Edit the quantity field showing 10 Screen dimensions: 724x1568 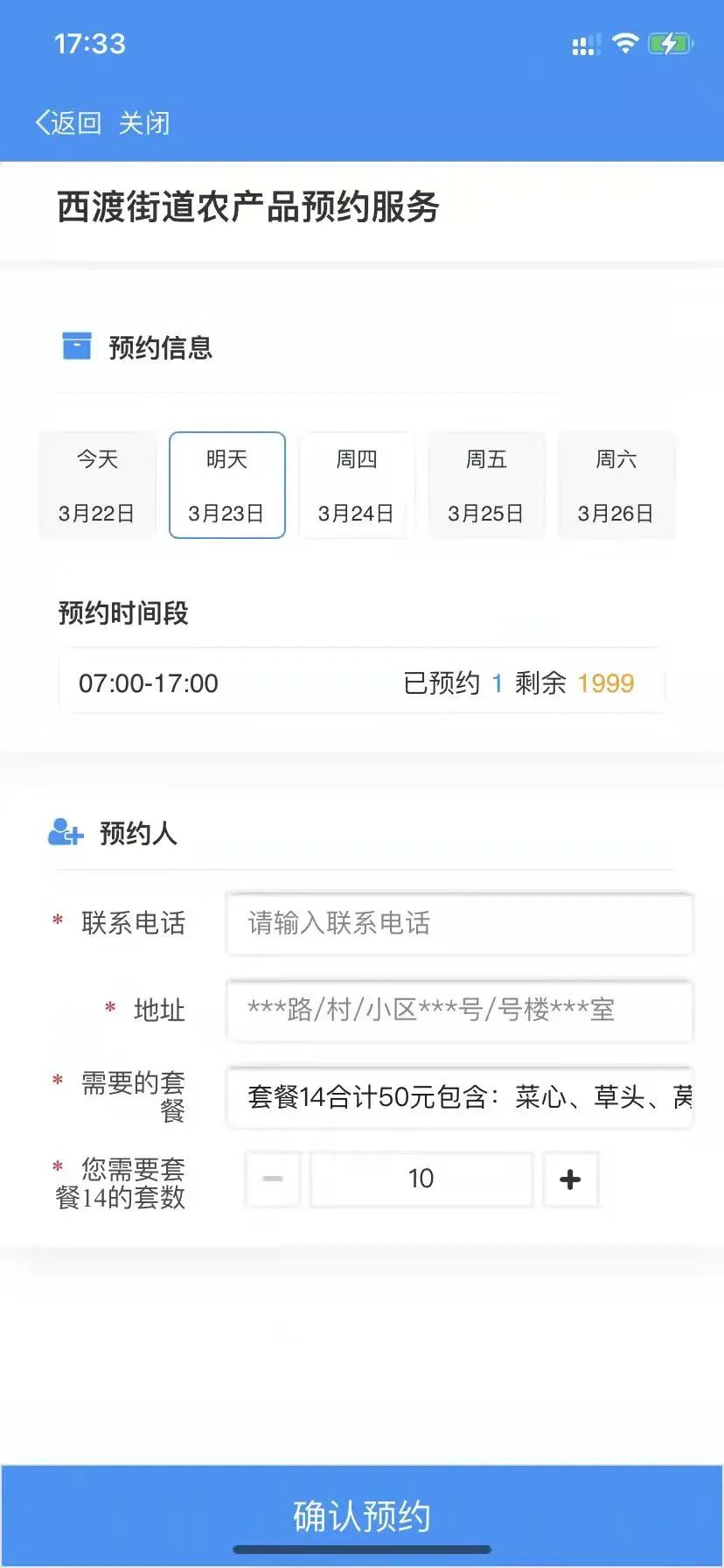[x=421, y=1179]
